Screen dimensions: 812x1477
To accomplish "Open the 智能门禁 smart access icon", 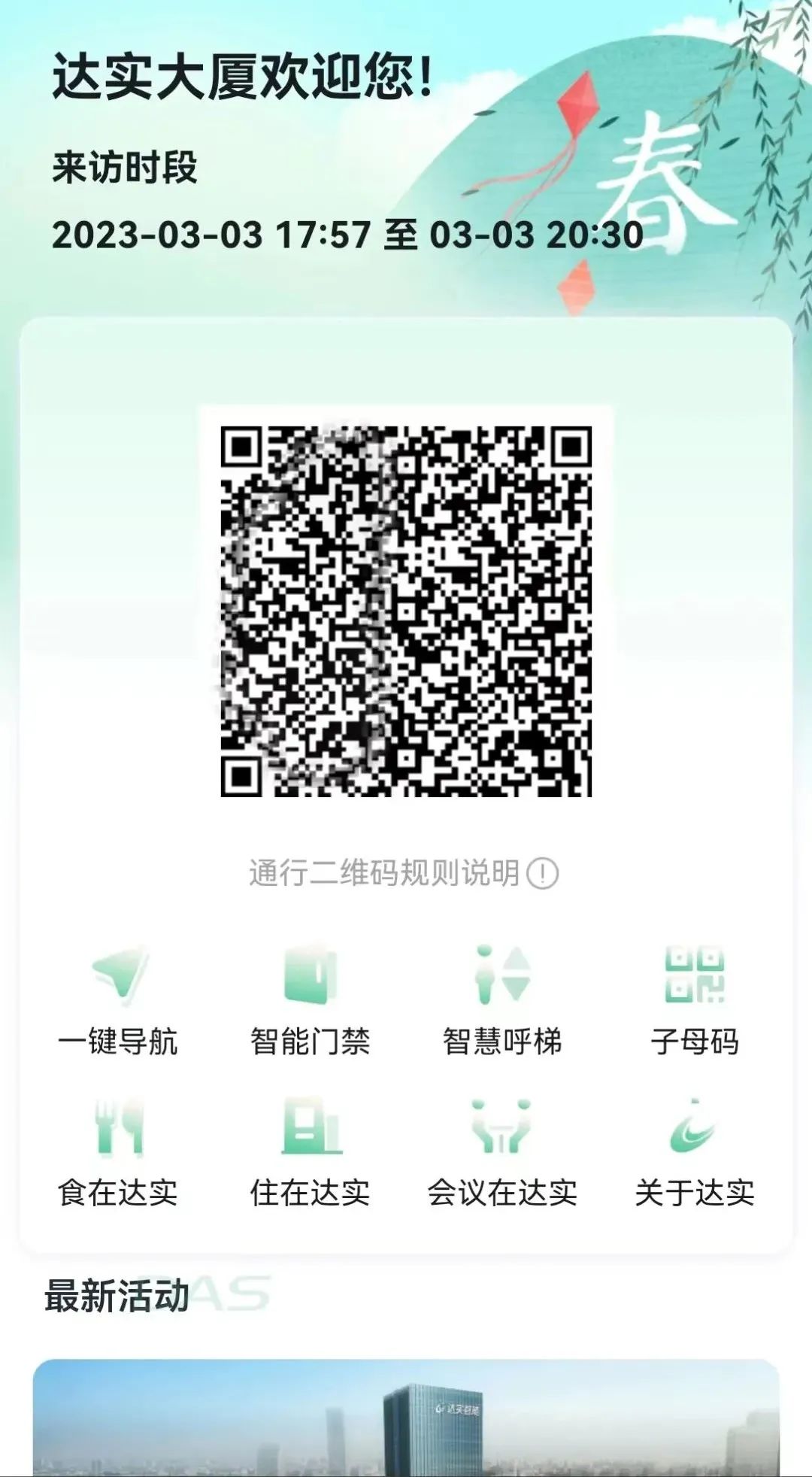I will pos(310,974).
